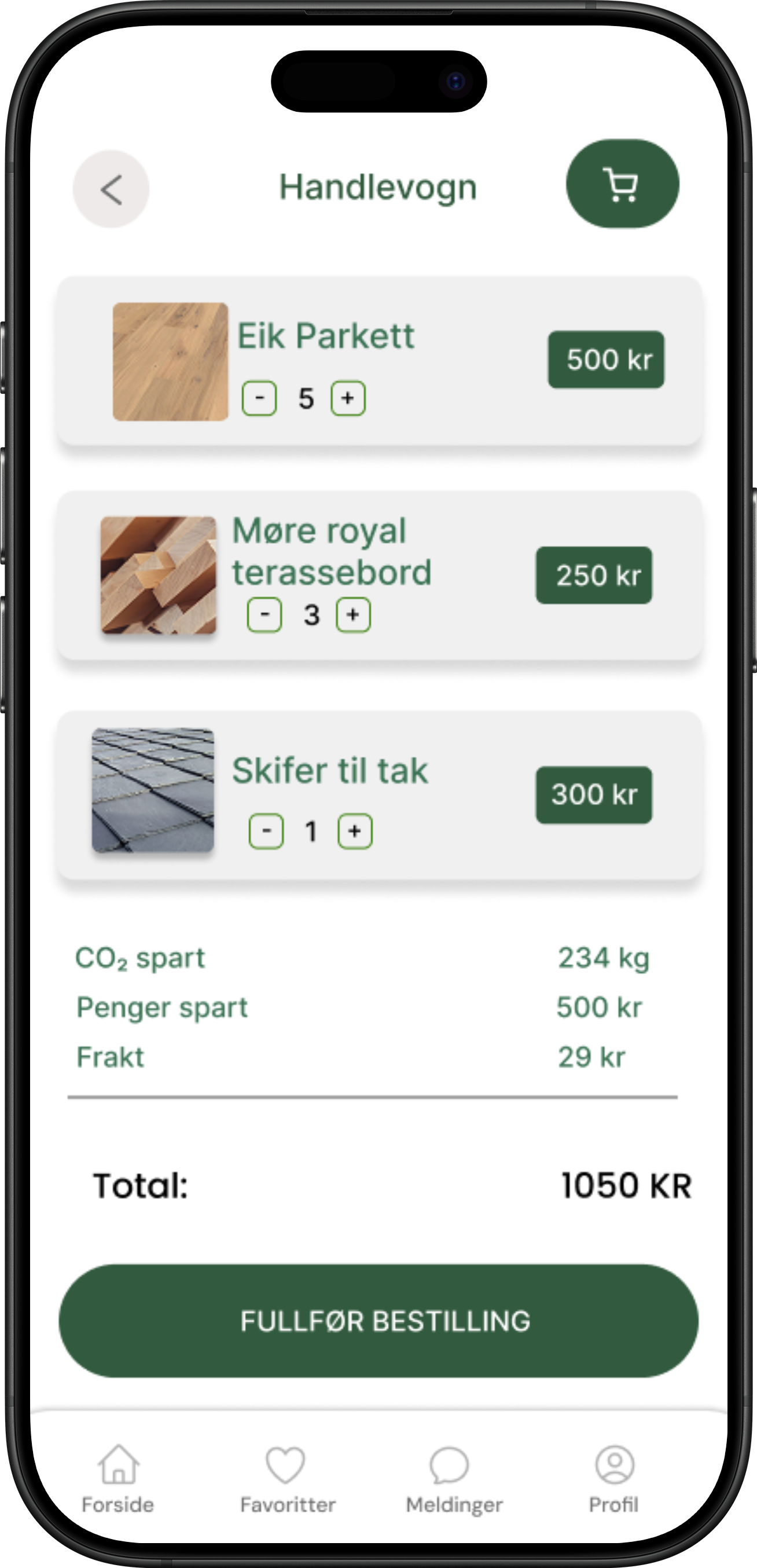Increase Møre royal terassebord quantity
Screen dimensions: 757x1568
[353, 615]
